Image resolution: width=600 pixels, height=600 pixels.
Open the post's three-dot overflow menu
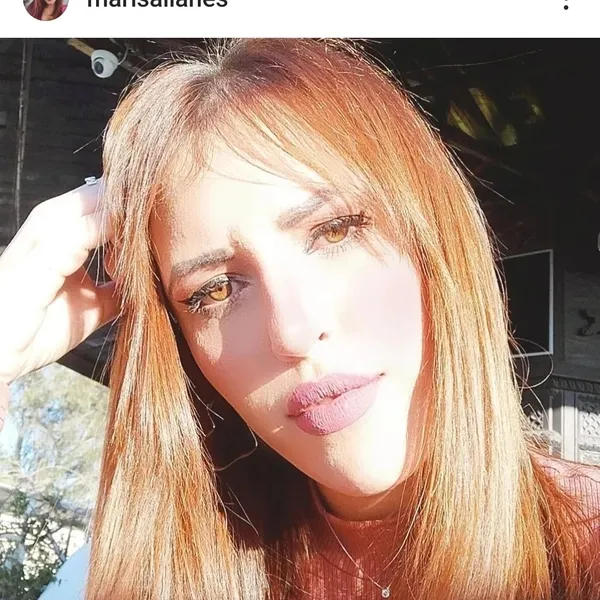tap(566, 4)
